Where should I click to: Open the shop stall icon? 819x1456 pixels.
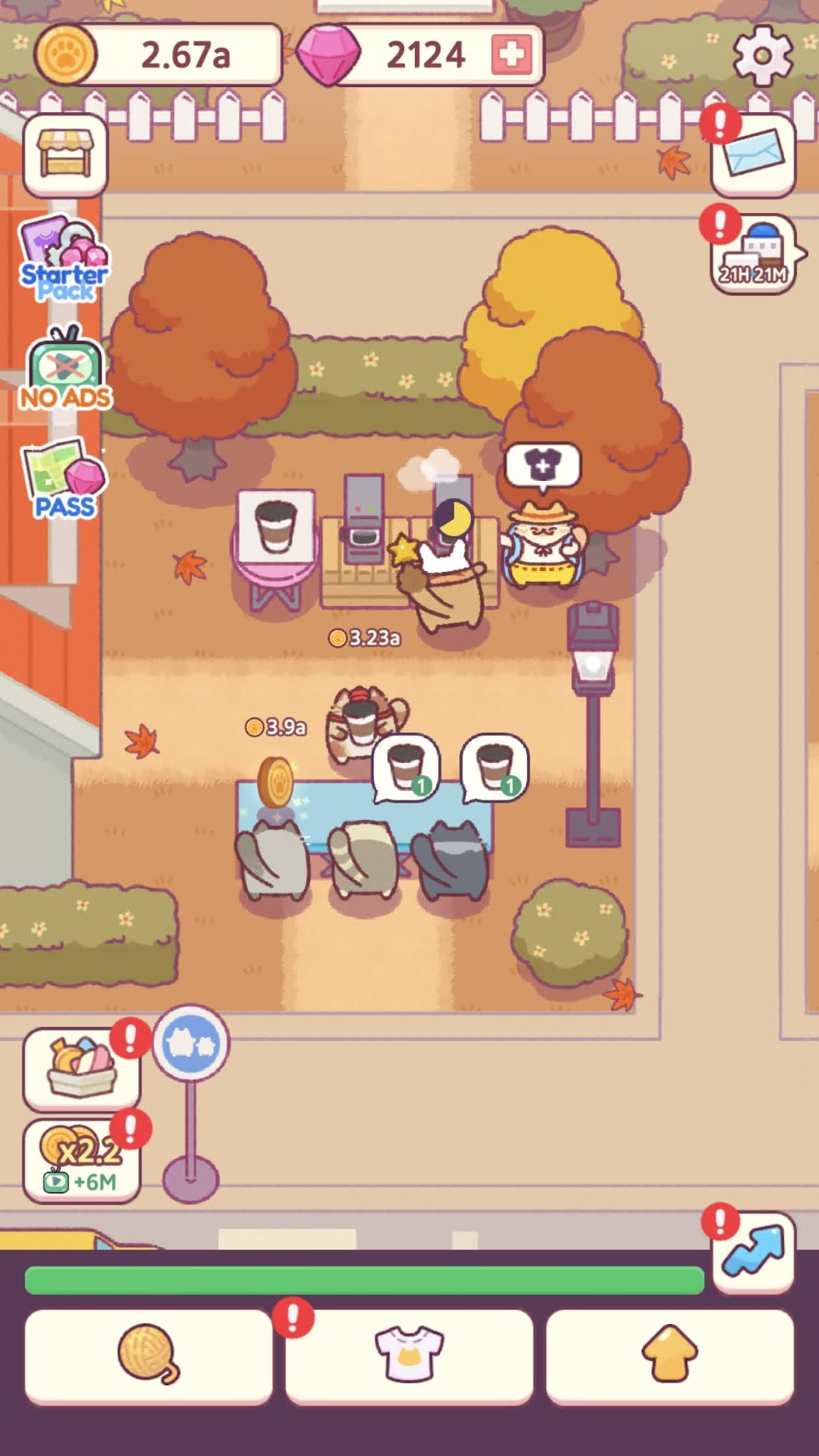coord(66,155)
